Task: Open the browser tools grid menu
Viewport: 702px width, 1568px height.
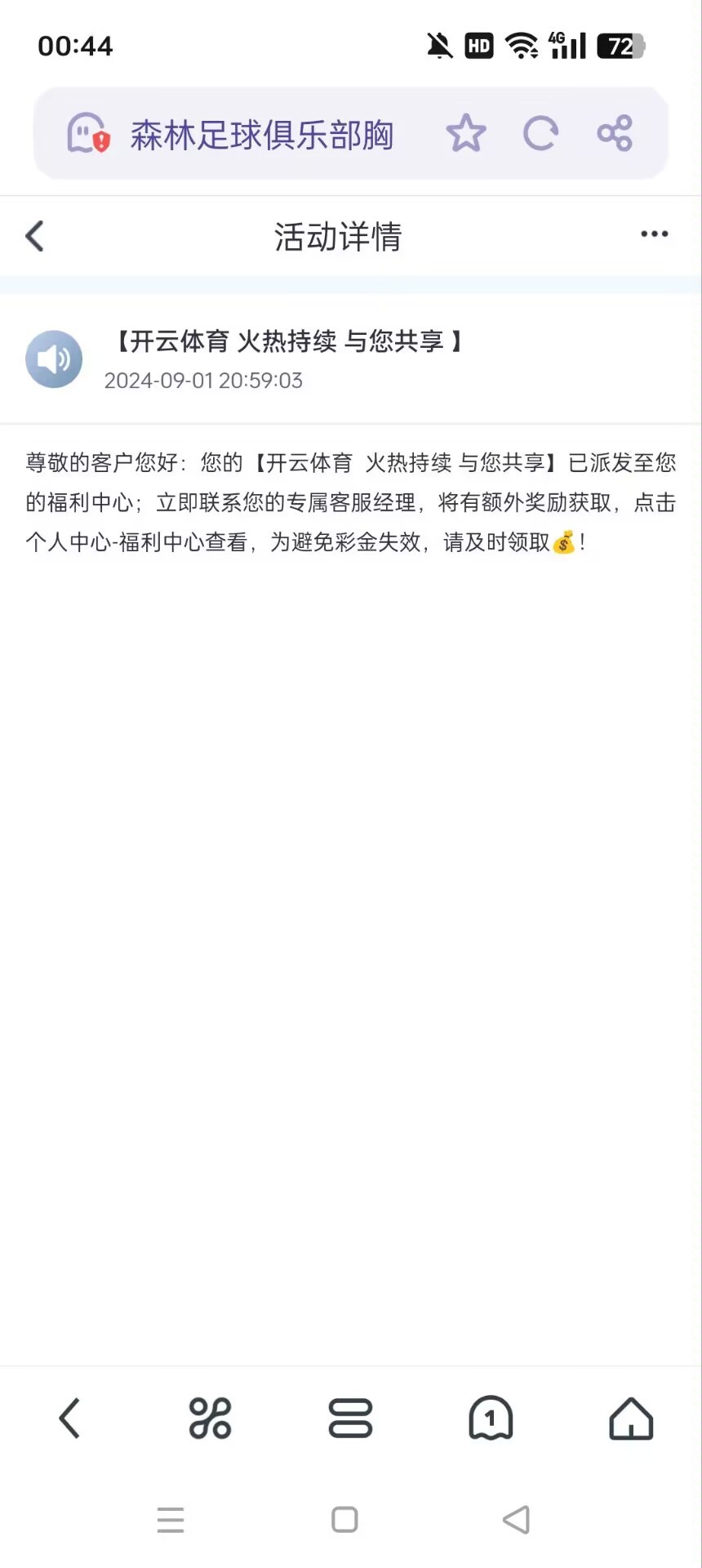Action: (x=210, y=1418)
